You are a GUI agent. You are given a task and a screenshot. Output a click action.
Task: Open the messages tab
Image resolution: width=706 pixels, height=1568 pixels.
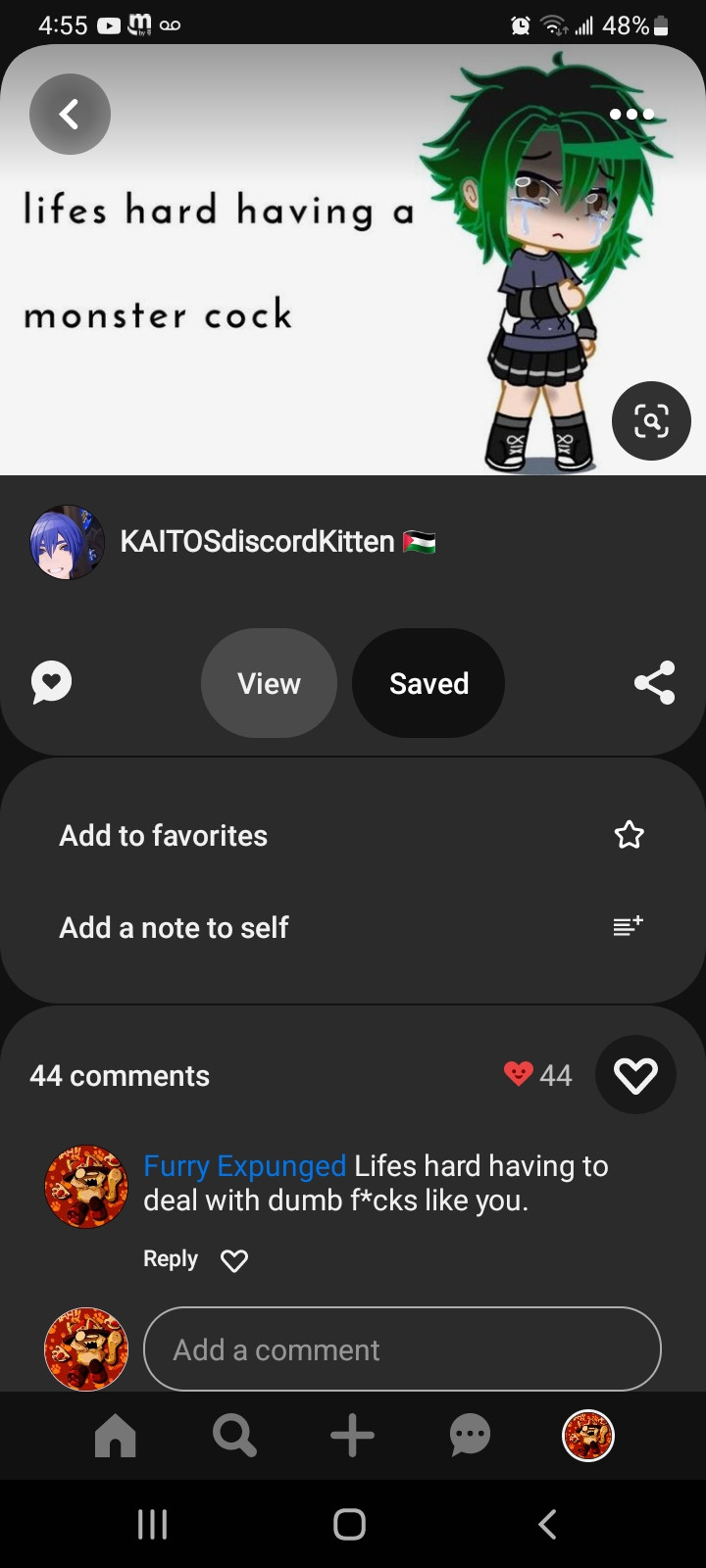(470, 1436)
